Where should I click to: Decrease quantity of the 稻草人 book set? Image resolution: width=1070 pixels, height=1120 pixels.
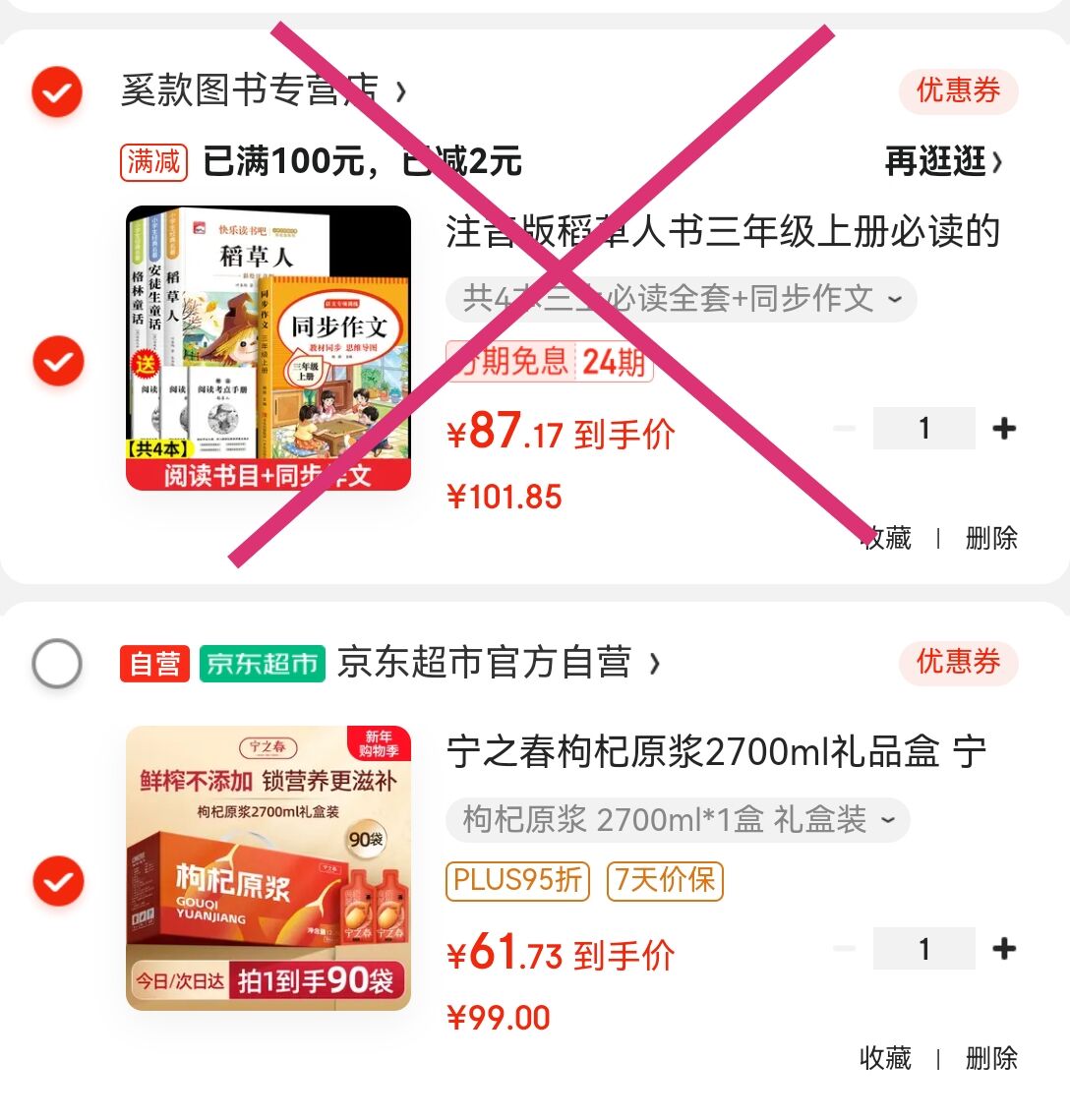844,429
